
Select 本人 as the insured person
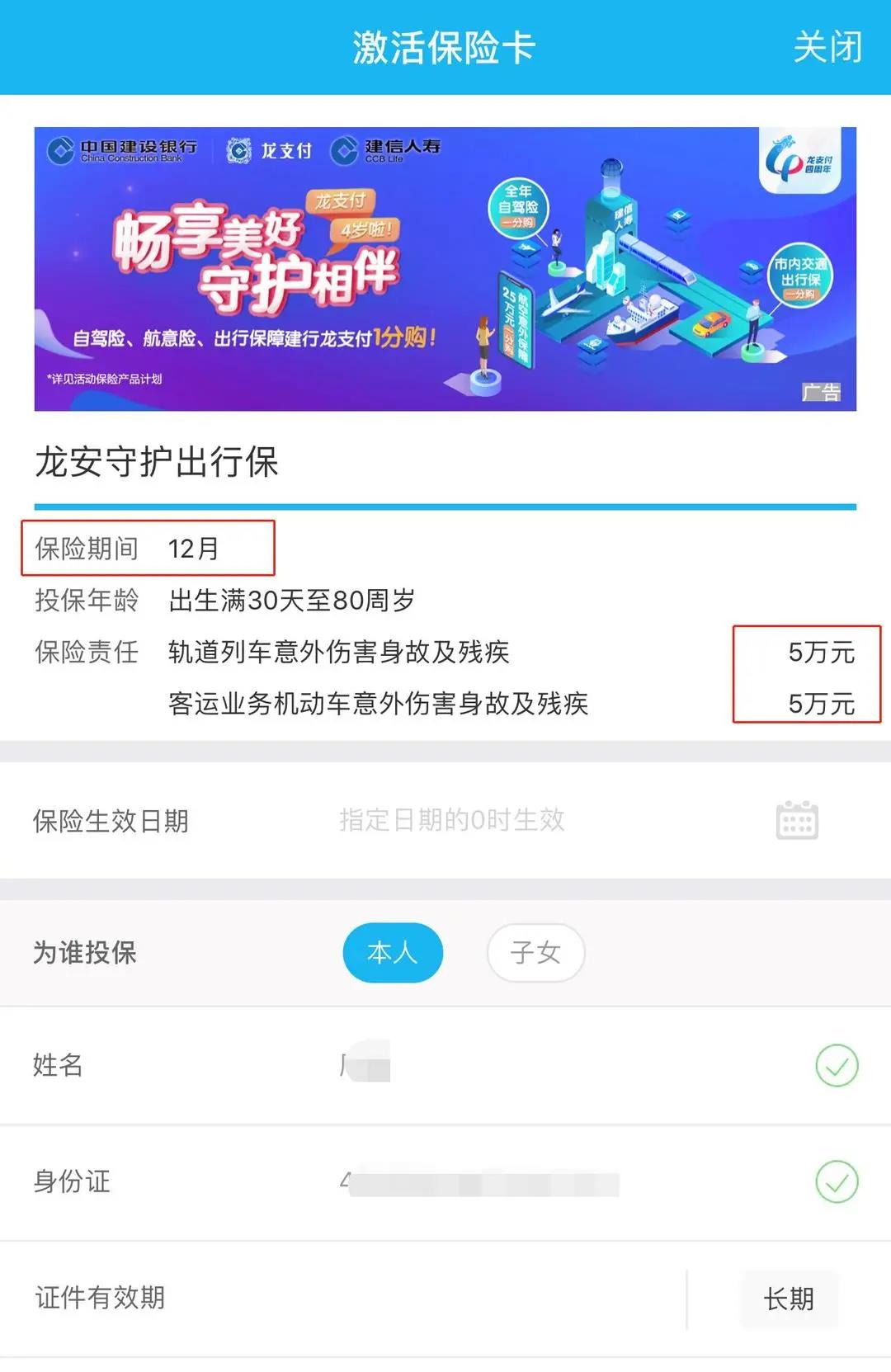click(393, 953)
